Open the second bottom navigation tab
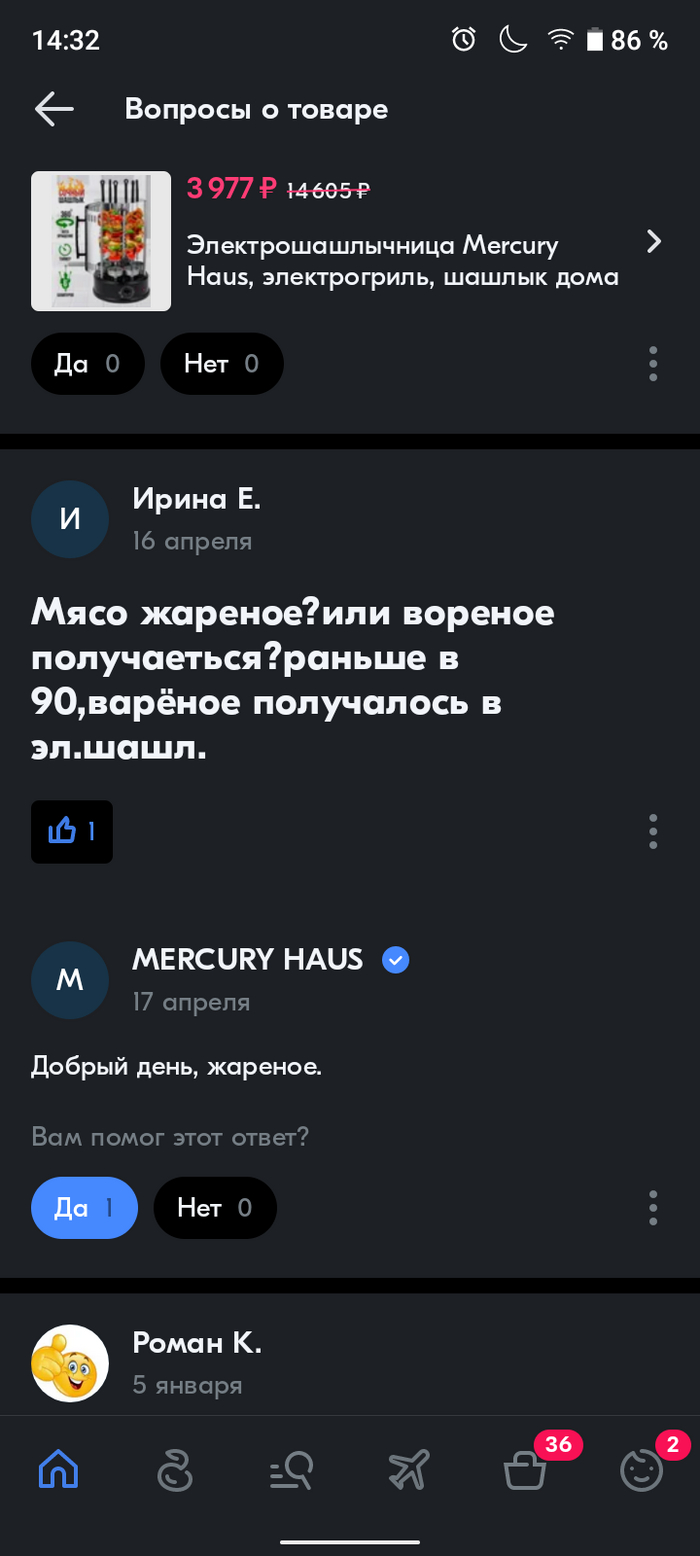 click(x=174, y=1470)
